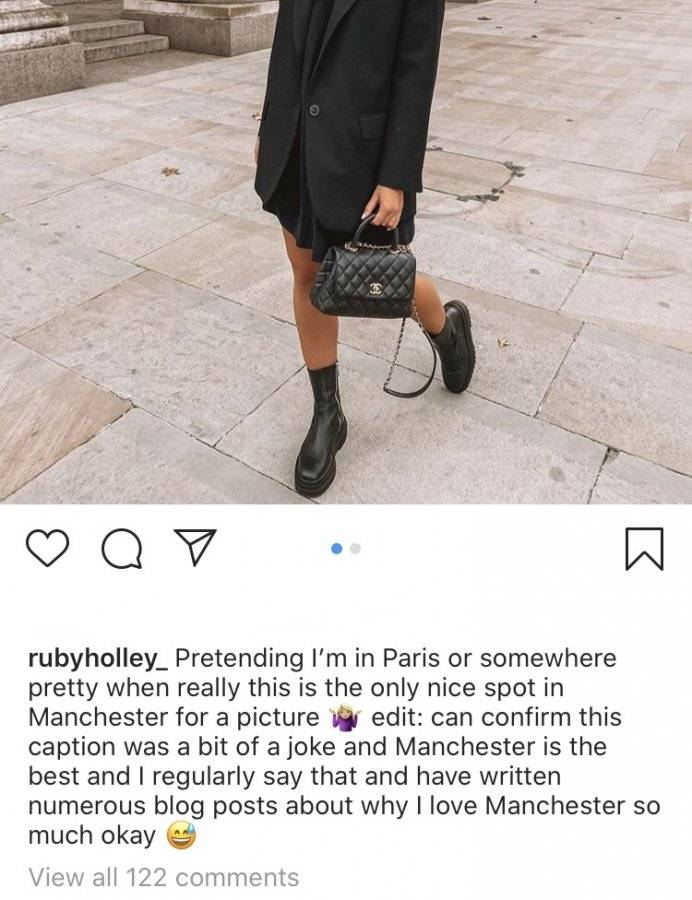Like the post with the heart icon
The width and height of the screenshot is (692, 900).
pyautogui.click(x=48, y=548)
